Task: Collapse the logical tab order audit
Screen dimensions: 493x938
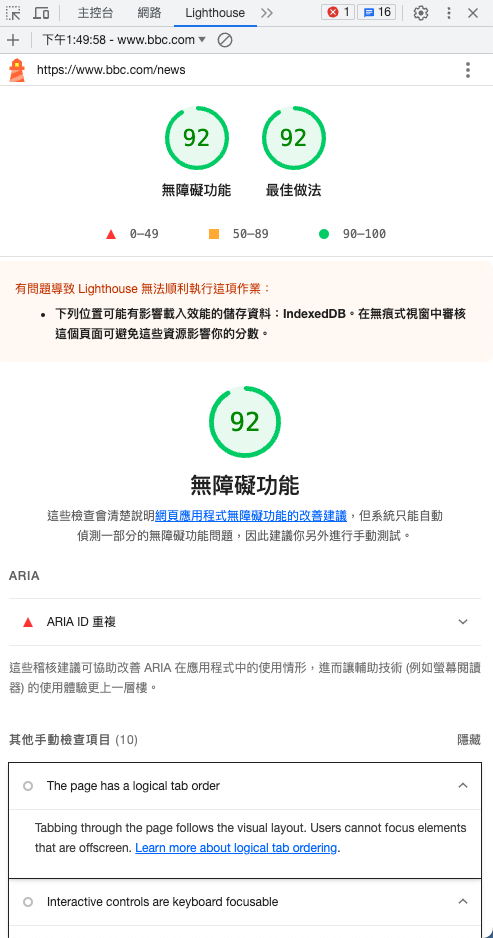Action: tap(245, 786)
